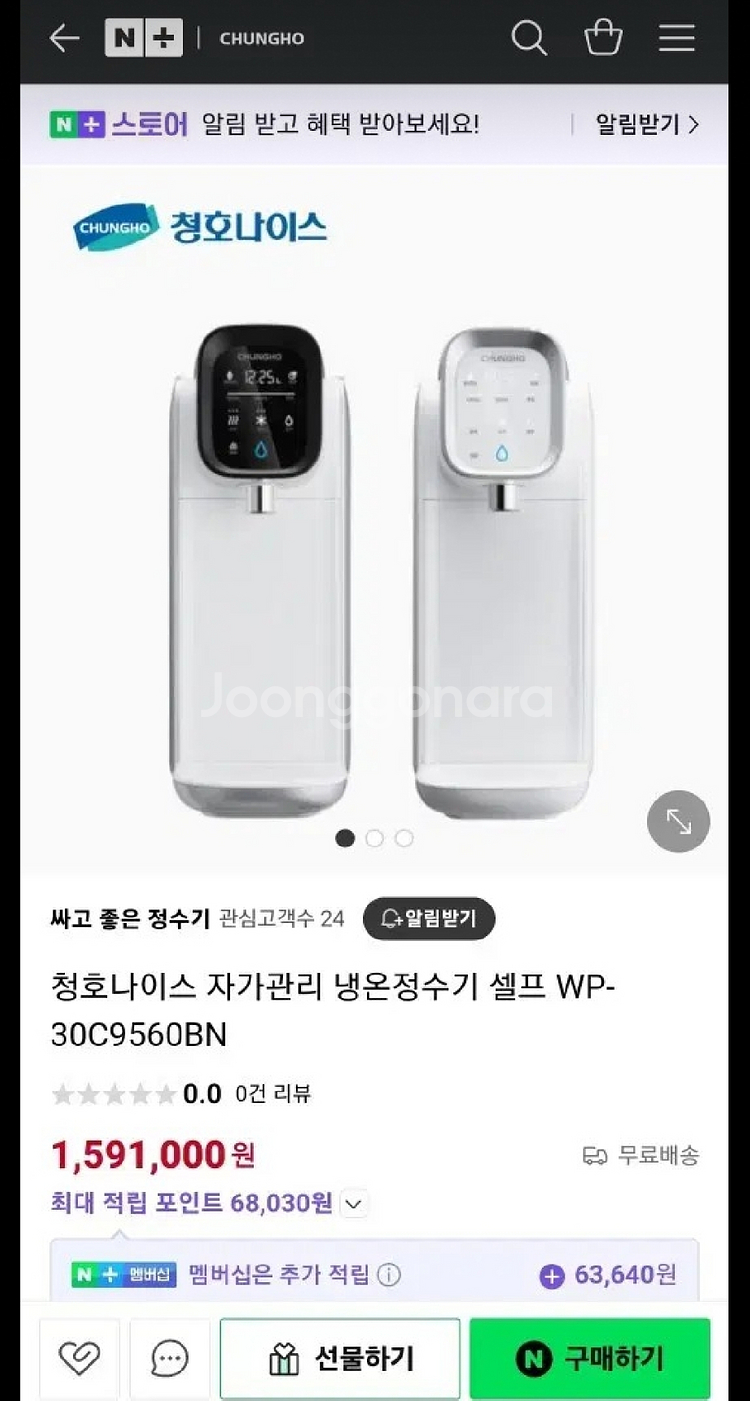
Task: Tap the green 구매하기 button
Action: pyautogui.click(x=590, y=1358)
